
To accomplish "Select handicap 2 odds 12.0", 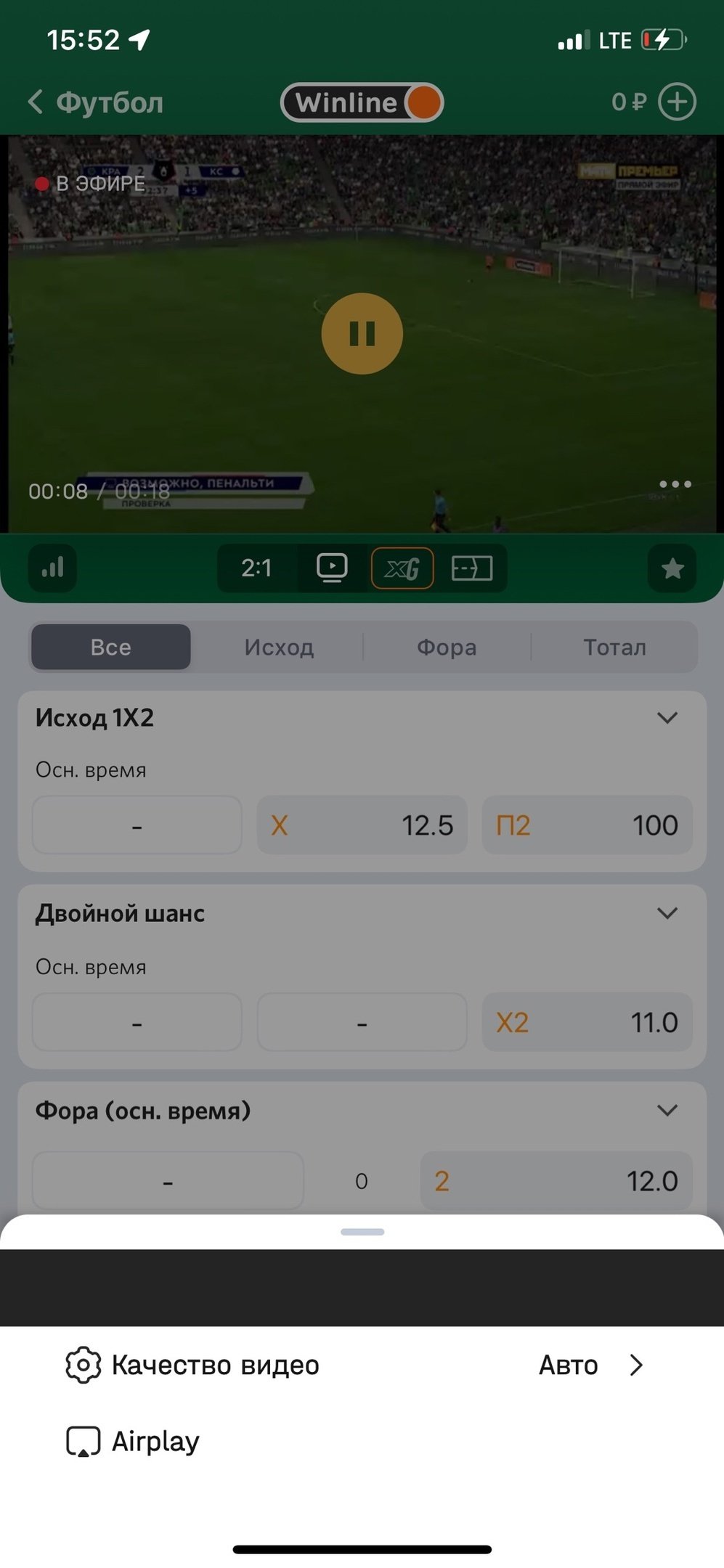I will pos(556,1181).
